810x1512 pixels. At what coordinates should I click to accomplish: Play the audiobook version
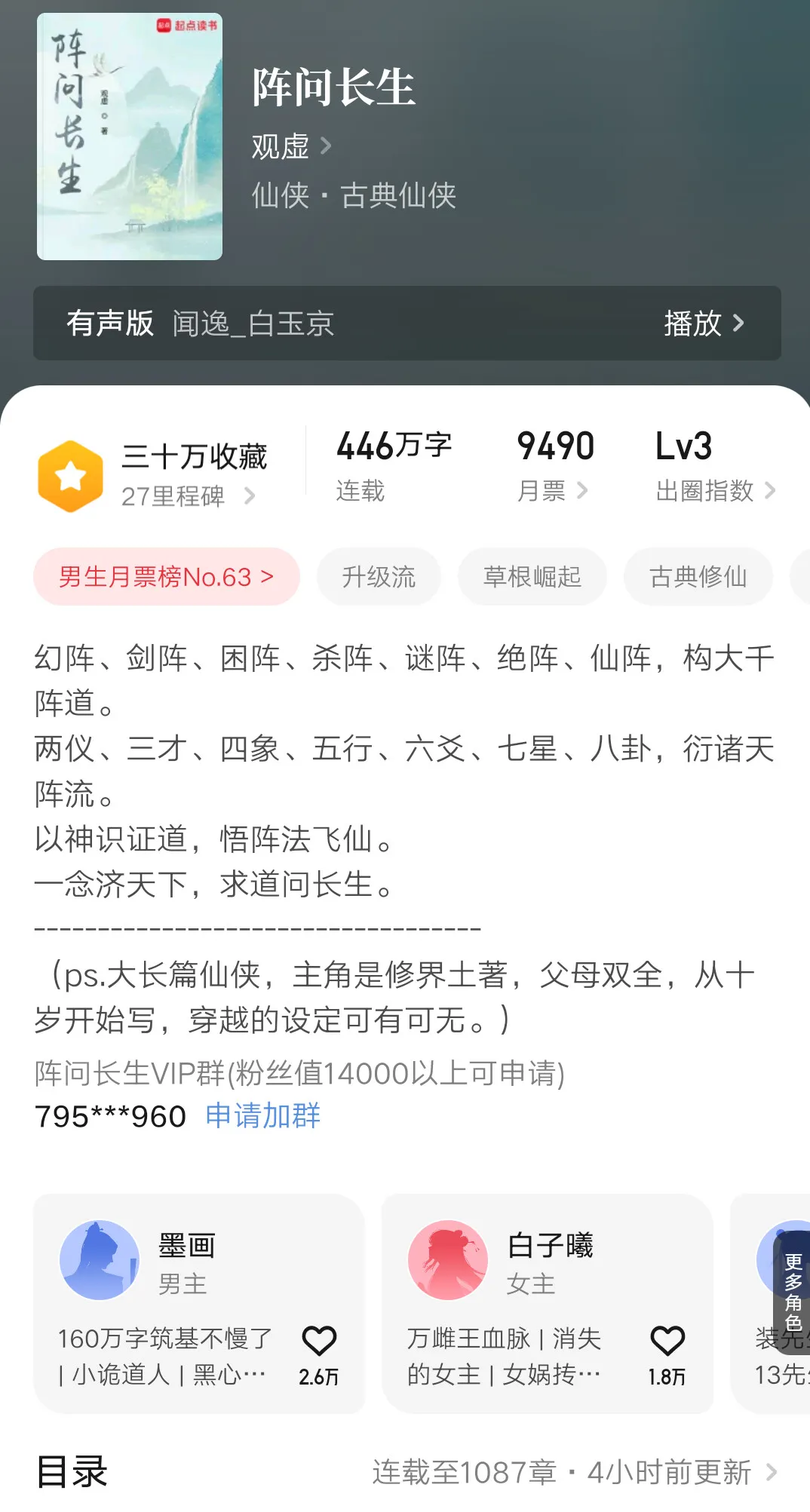[703, 324]
